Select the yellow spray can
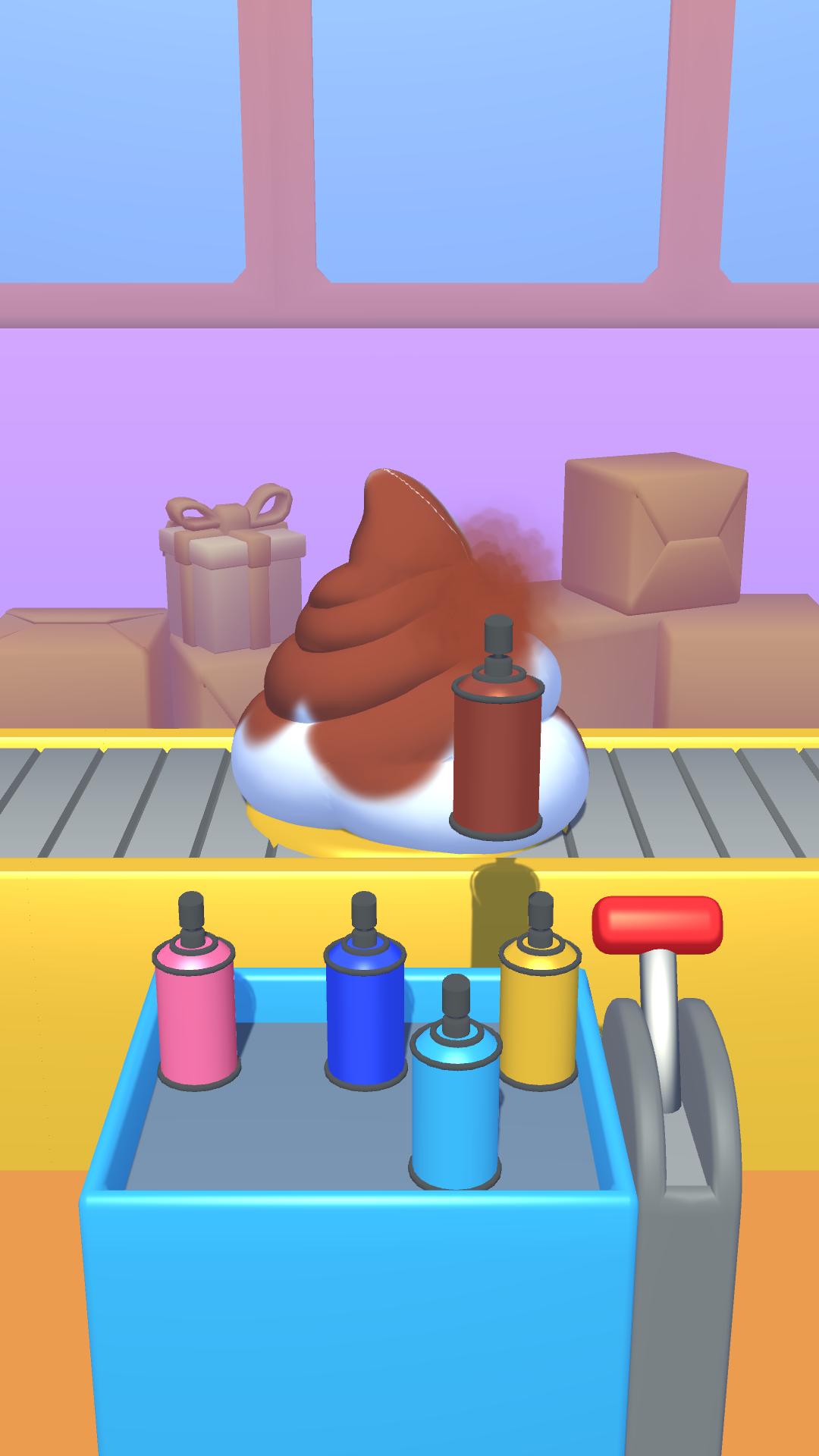819x1456 pixels. click(x=540, y=993)
